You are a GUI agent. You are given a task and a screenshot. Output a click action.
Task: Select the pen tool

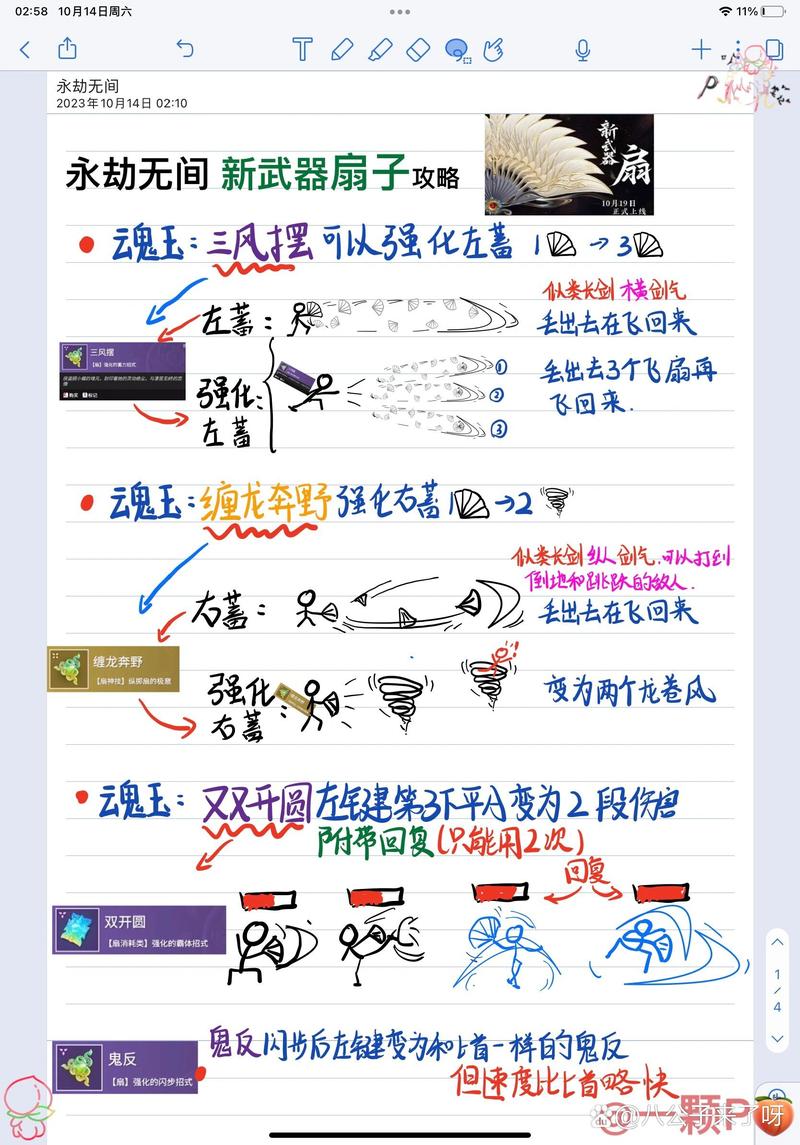coord(342,49)
